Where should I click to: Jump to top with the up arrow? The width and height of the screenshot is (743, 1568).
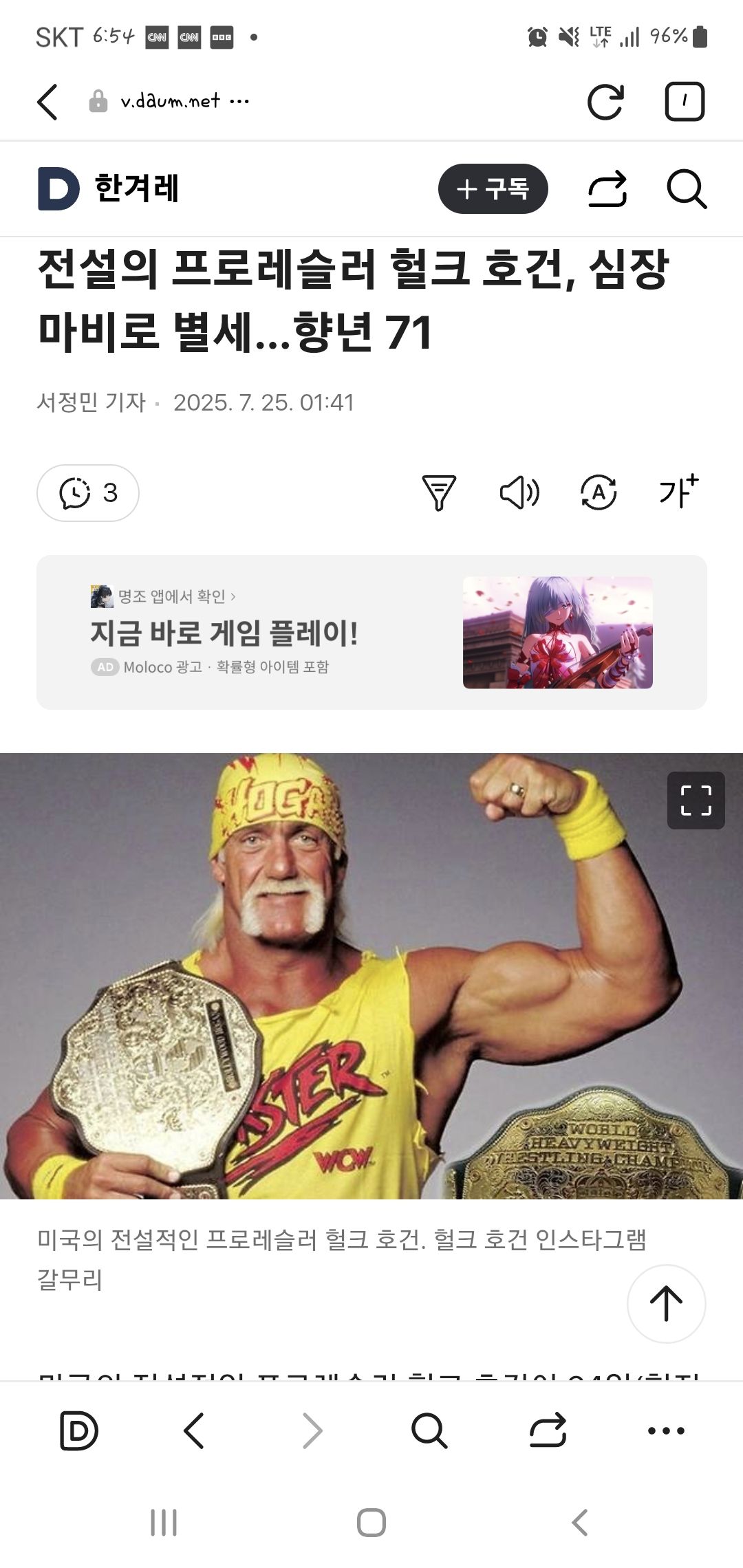tap(666, 1303)
